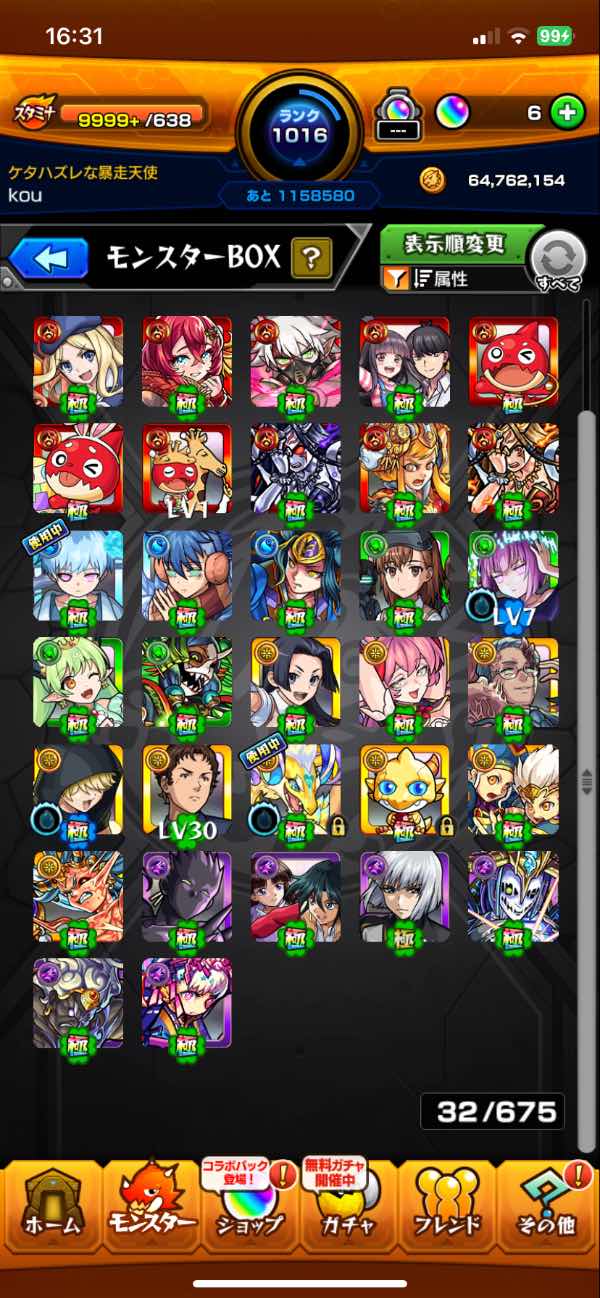Select the purple-haired monster labeled LV7
600x1298 pixels.
tap(513, 575)
